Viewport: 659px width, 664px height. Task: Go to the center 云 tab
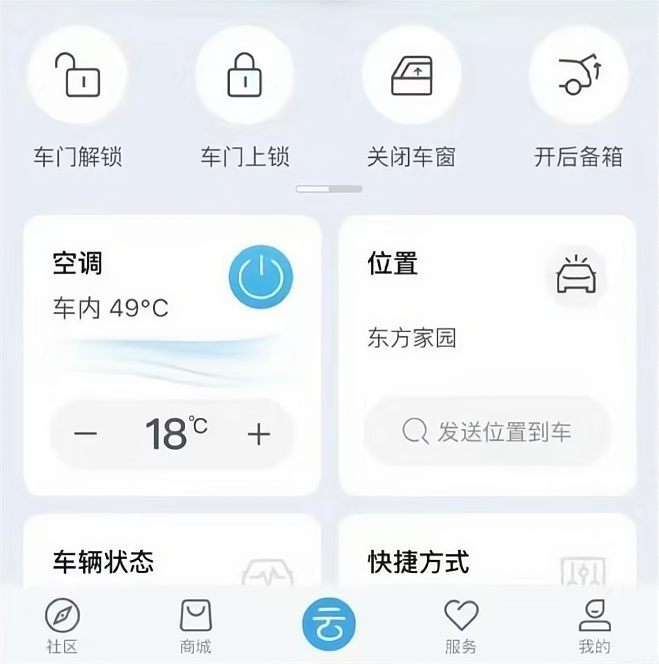click(329, 623)
